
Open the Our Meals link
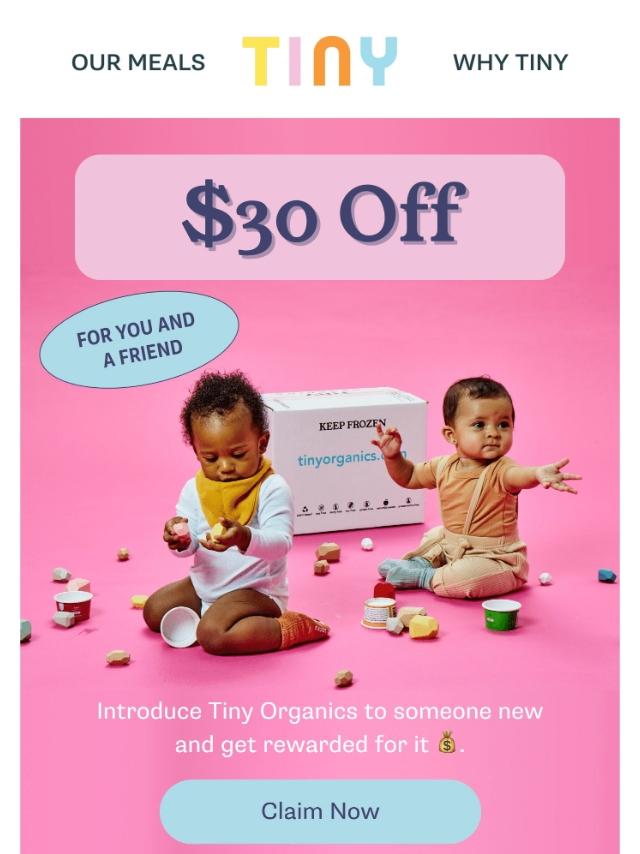tap(138, 62)
